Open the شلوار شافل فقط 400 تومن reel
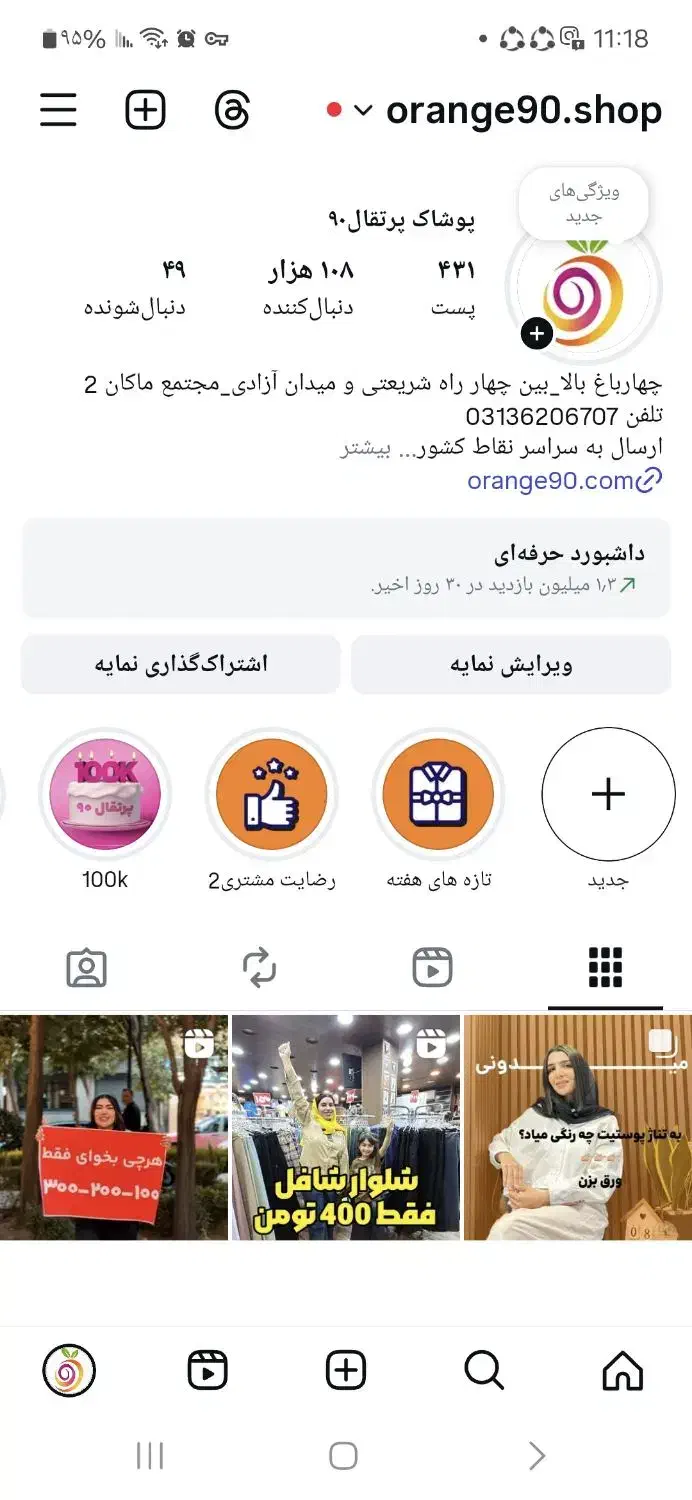692x1500 pixels. 346,1127
